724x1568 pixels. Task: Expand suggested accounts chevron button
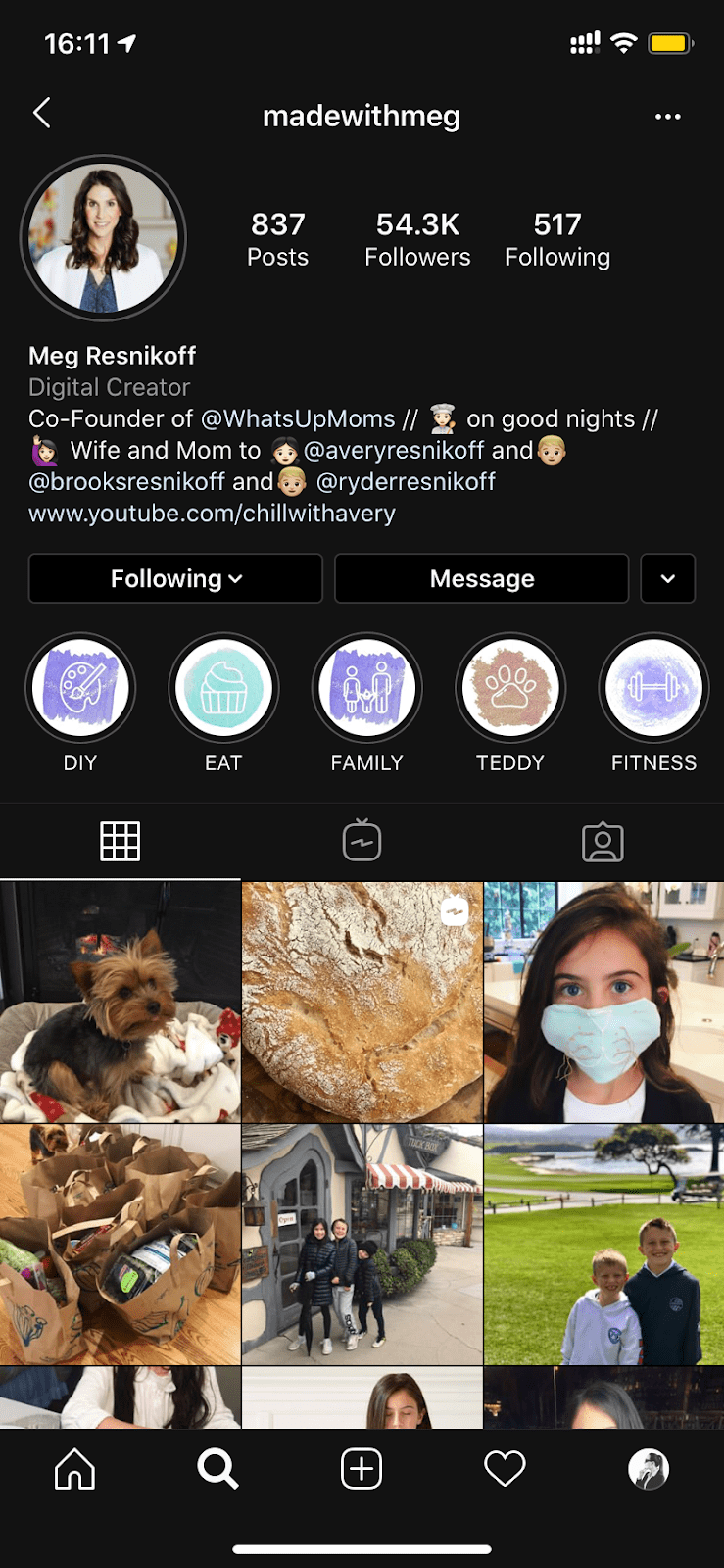click(667, 578)
